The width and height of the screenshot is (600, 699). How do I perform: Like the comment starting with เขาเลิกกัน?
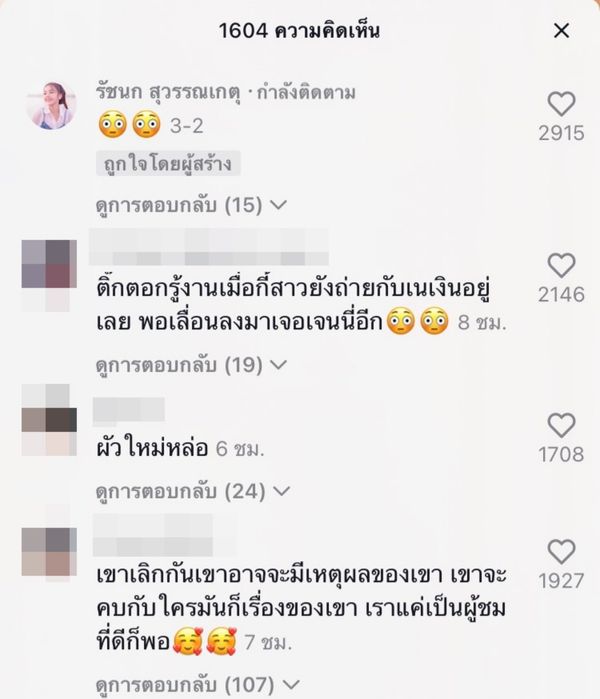562,551
